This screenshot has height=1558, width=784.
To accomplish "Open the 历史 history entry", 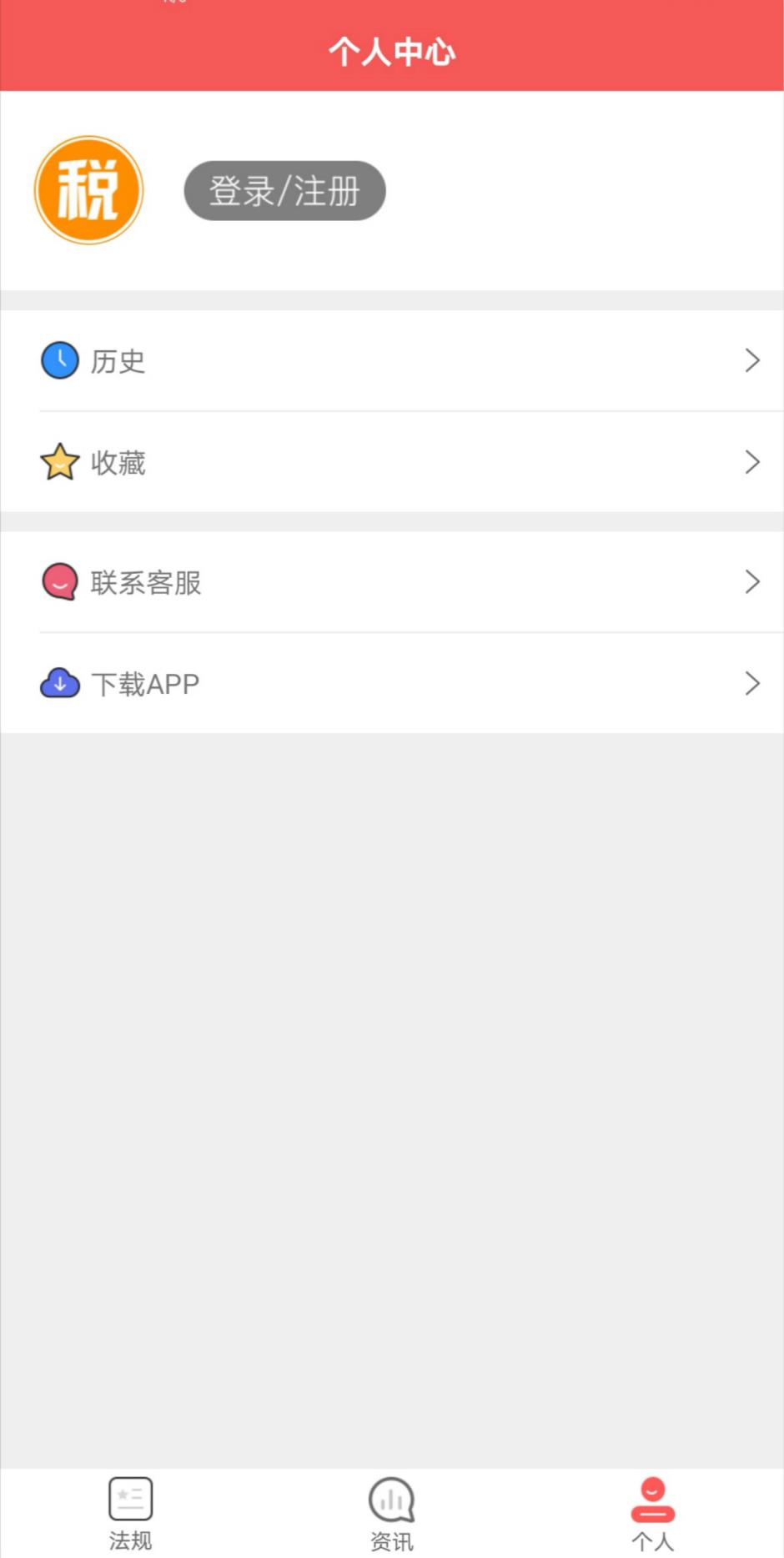I will pyautogui.click(x=392, y=360).
